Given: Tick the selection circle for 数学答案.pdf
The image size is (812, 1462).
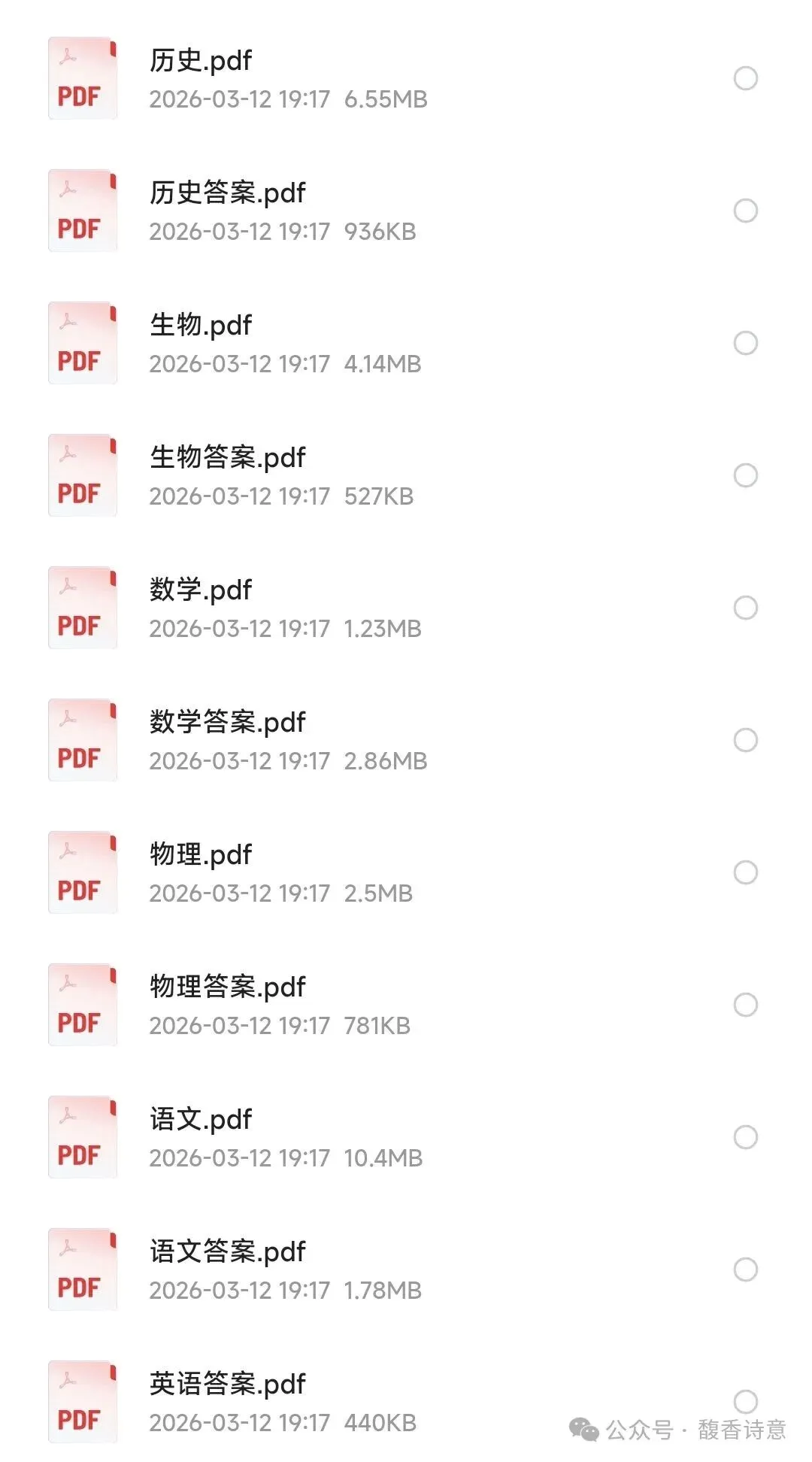Looking at the screenshot, I should [x=745, y=740].
